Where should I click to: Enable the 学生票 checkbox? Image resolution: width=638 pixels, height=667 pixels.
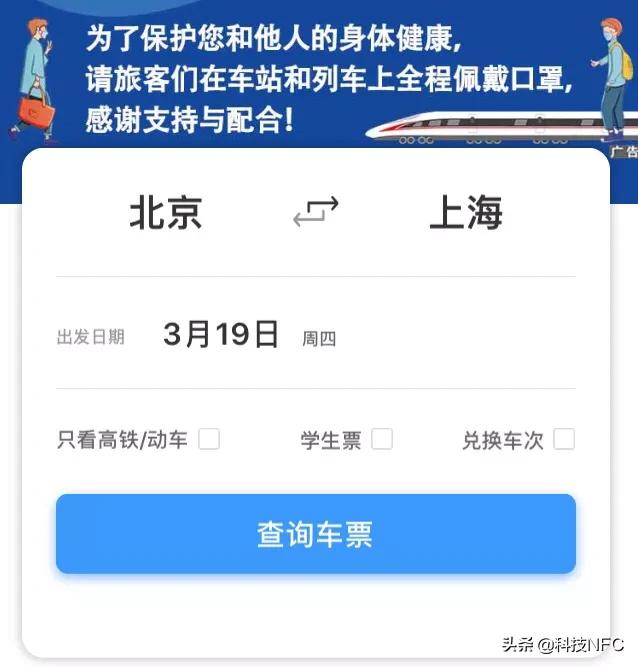[382, 439]
